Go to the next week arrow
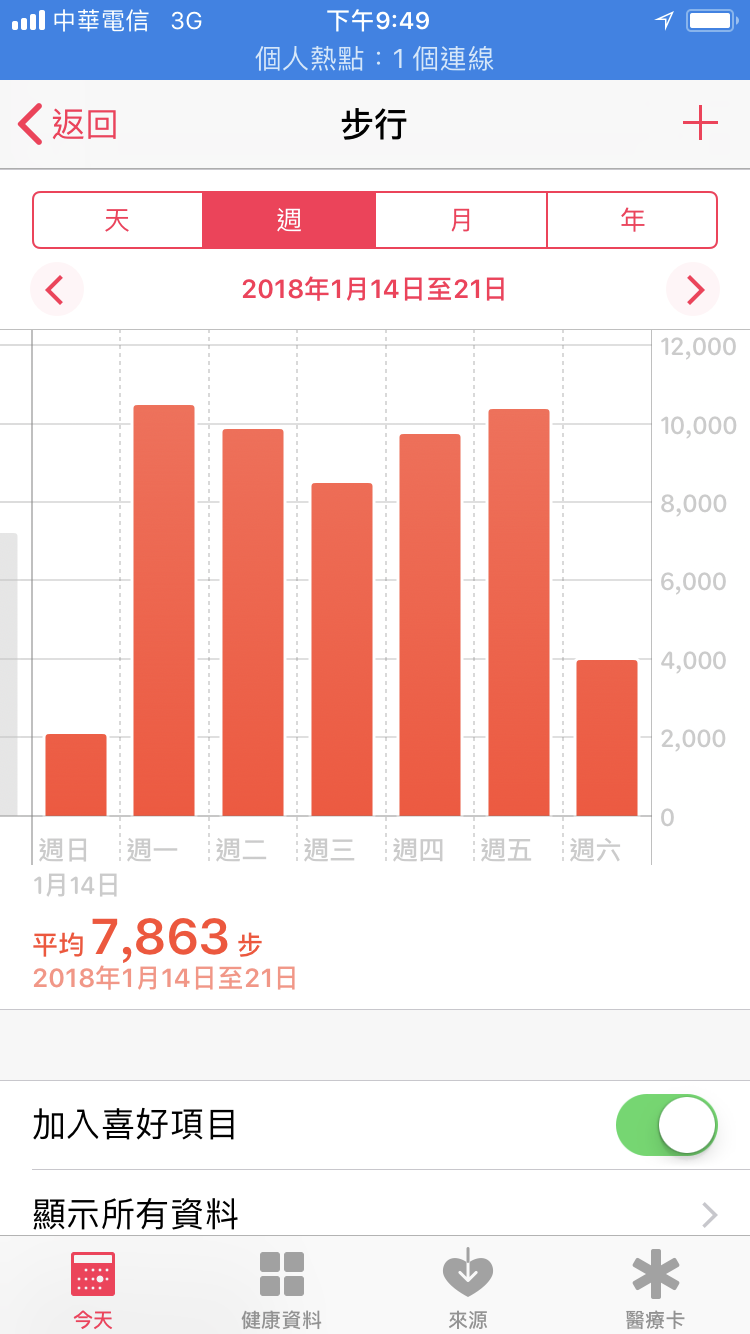 693,290
